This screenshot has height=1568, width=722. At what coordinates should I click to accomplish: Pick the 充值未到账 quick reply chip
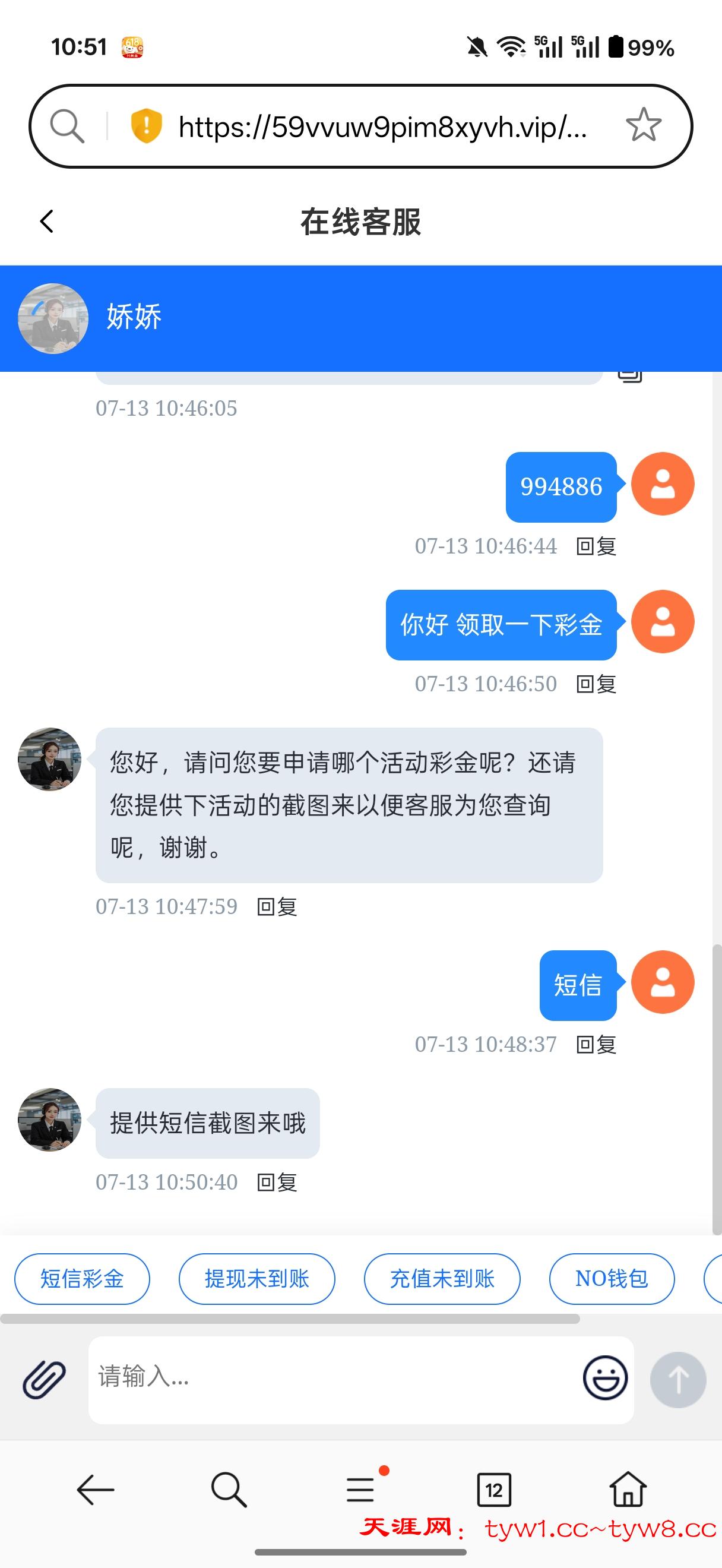coord(442,1279)
